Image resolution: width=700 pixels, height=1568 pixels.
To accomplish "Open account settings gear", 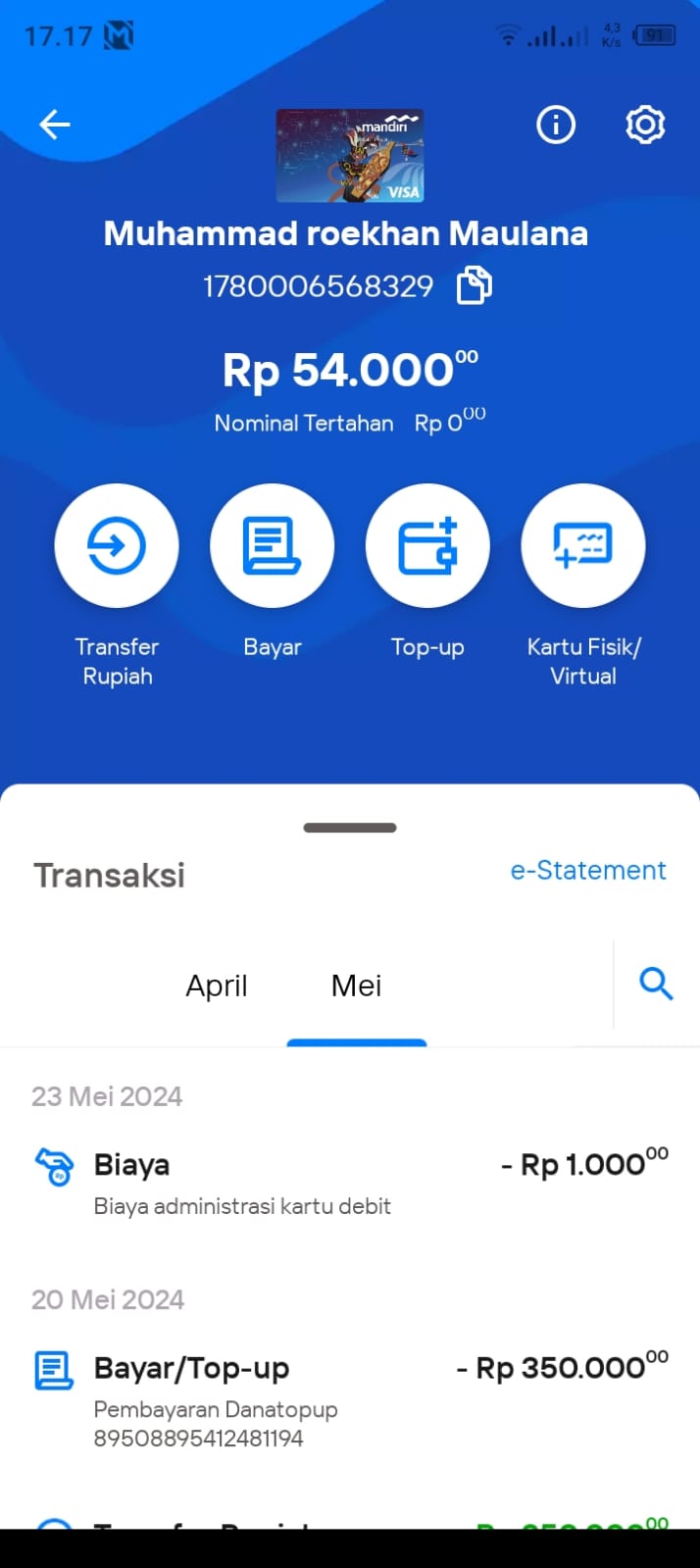I will click(x=645, y=125).
